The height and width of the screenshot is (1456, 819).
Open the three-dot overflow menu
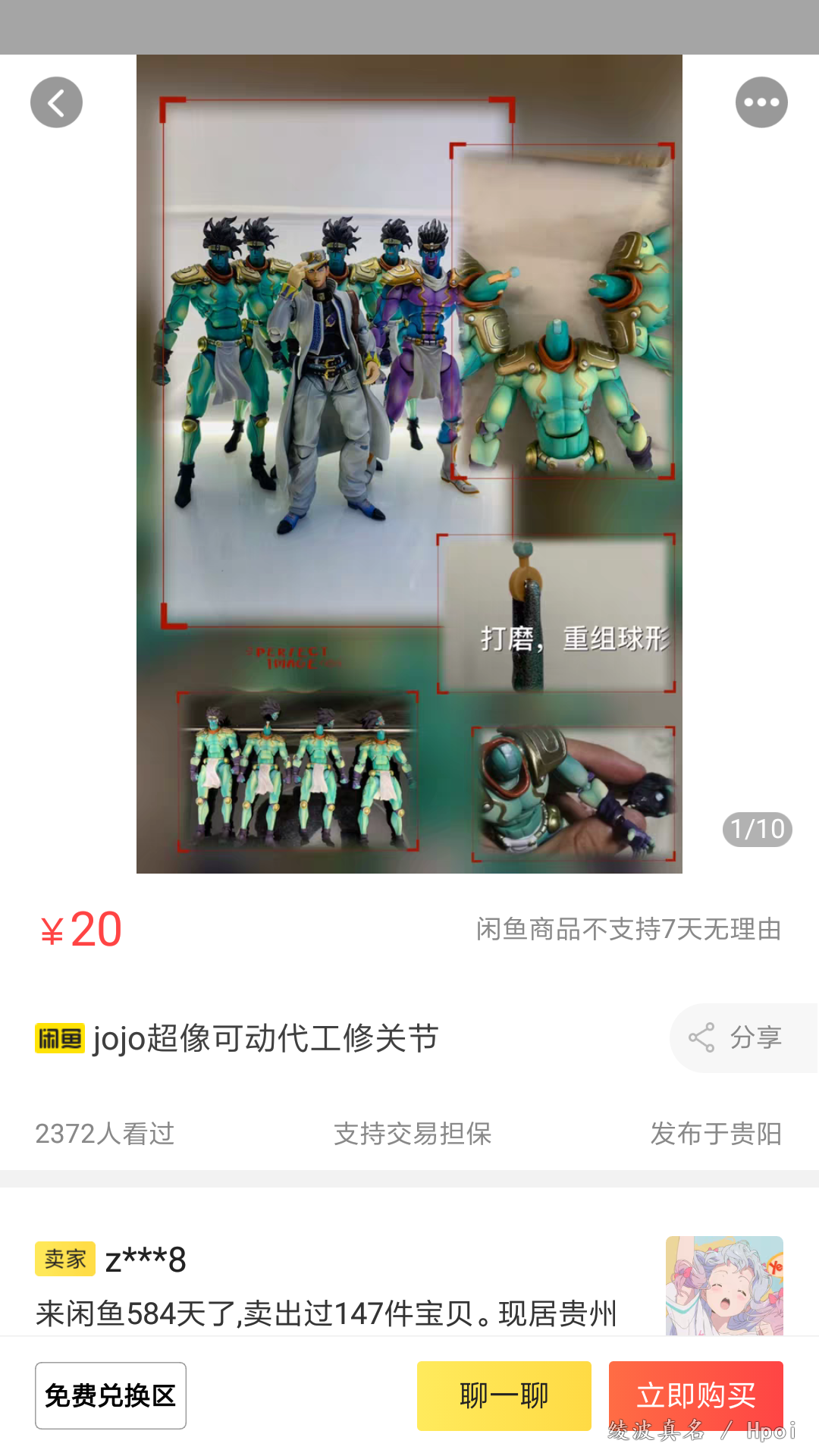tap(761, 102)
